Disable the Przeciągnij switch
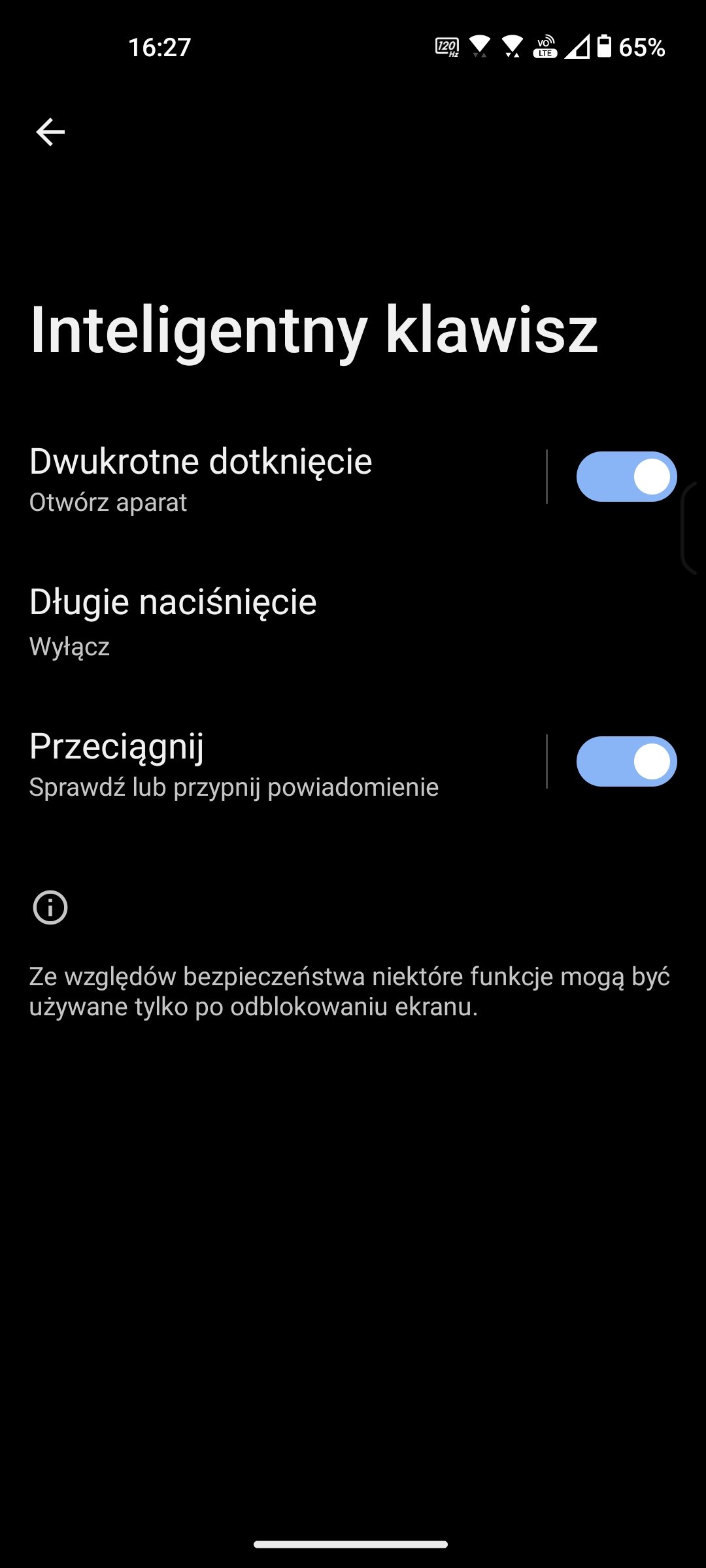 (626, 762)
